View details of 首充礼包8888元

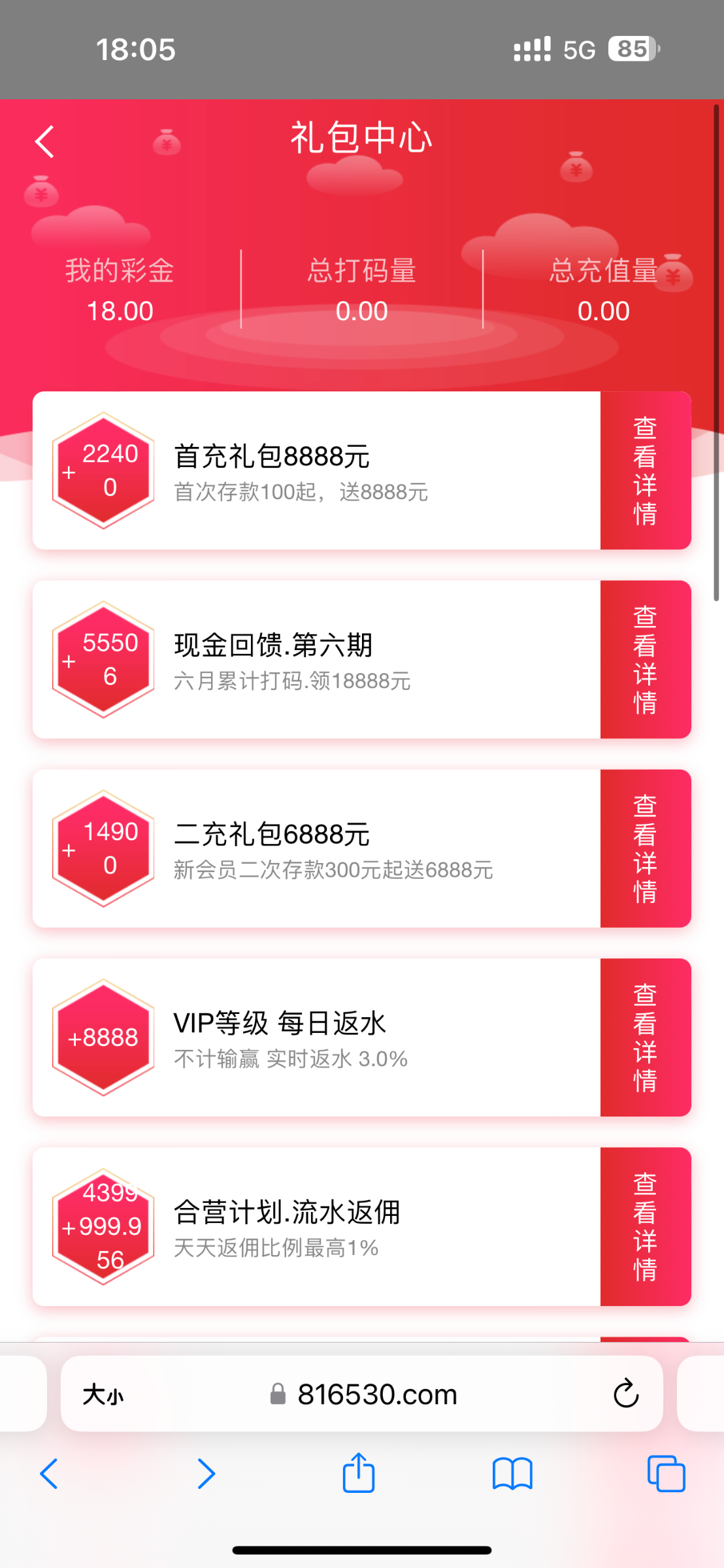[x=645, y=470]
